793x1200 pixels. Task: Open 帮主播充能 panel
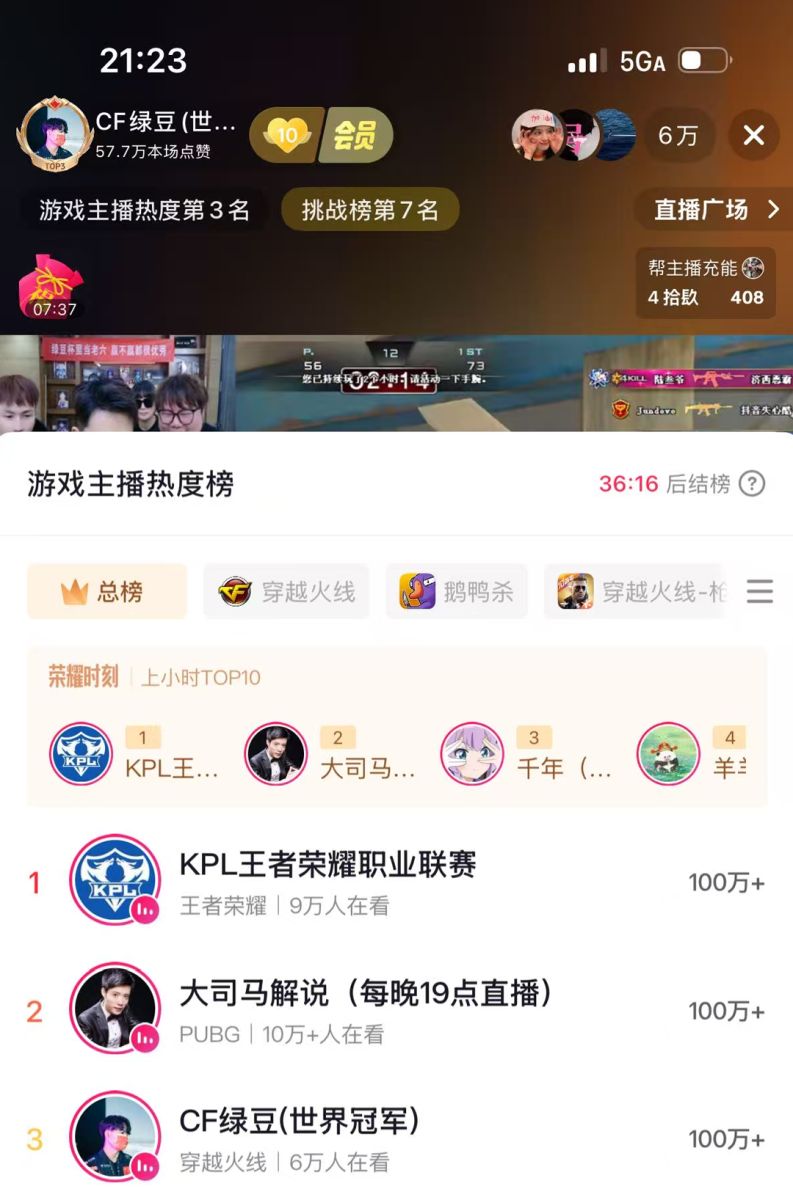click(705, 283)
